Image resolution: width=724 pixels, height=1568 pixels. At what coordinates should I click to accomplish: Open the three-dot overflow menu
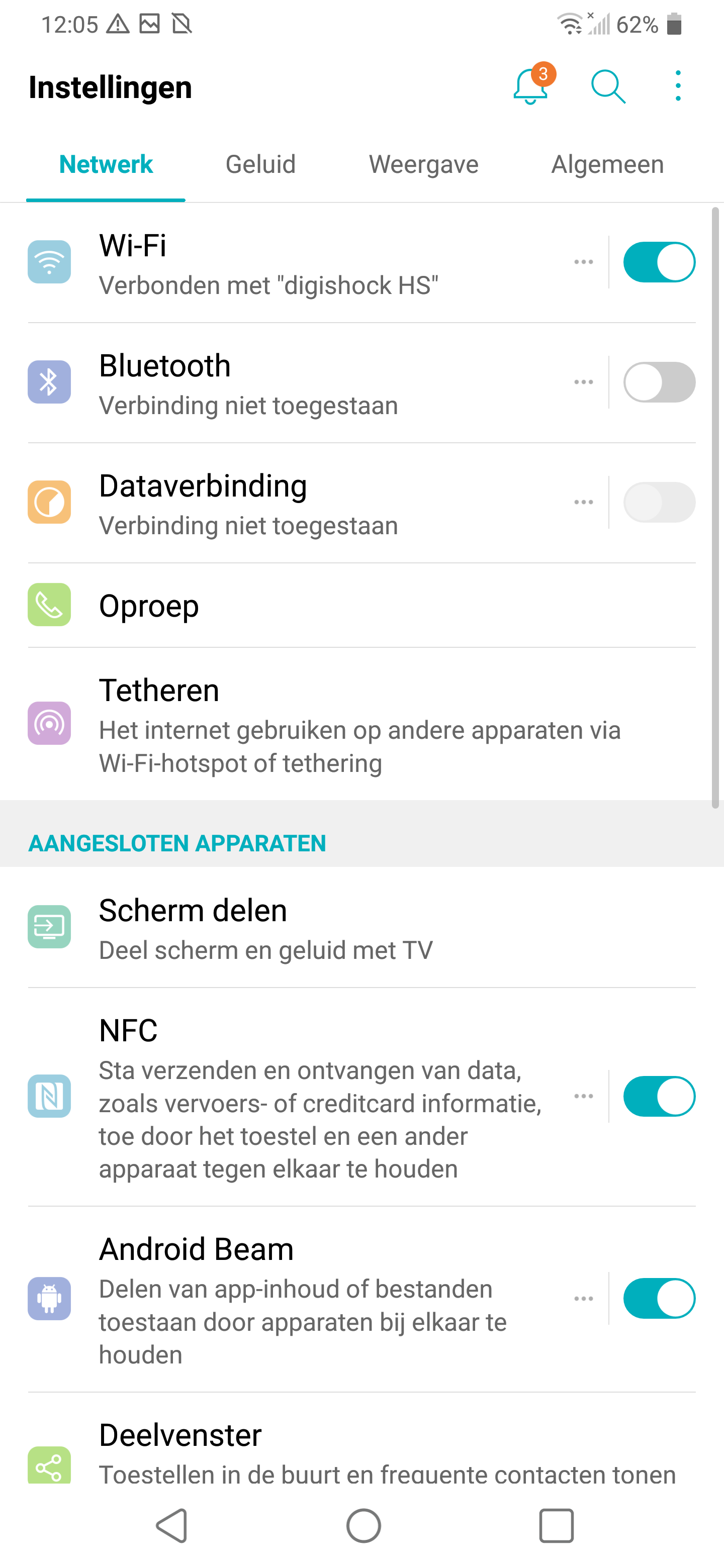tap(678, 86)
